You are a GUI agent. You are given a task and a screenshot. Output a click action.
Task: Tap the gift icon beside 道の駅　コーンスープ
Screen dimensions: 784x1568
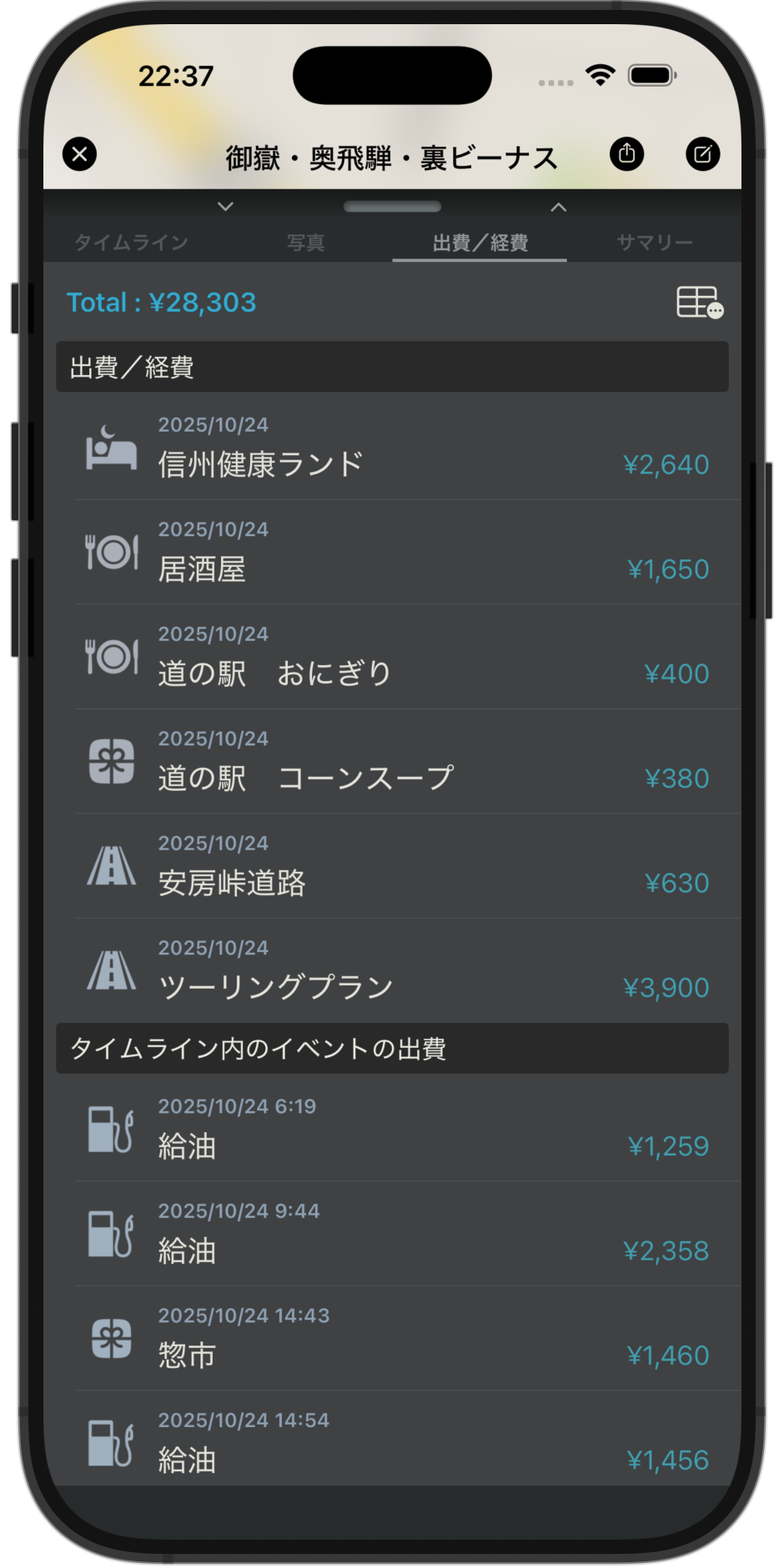tap(109, 761)
